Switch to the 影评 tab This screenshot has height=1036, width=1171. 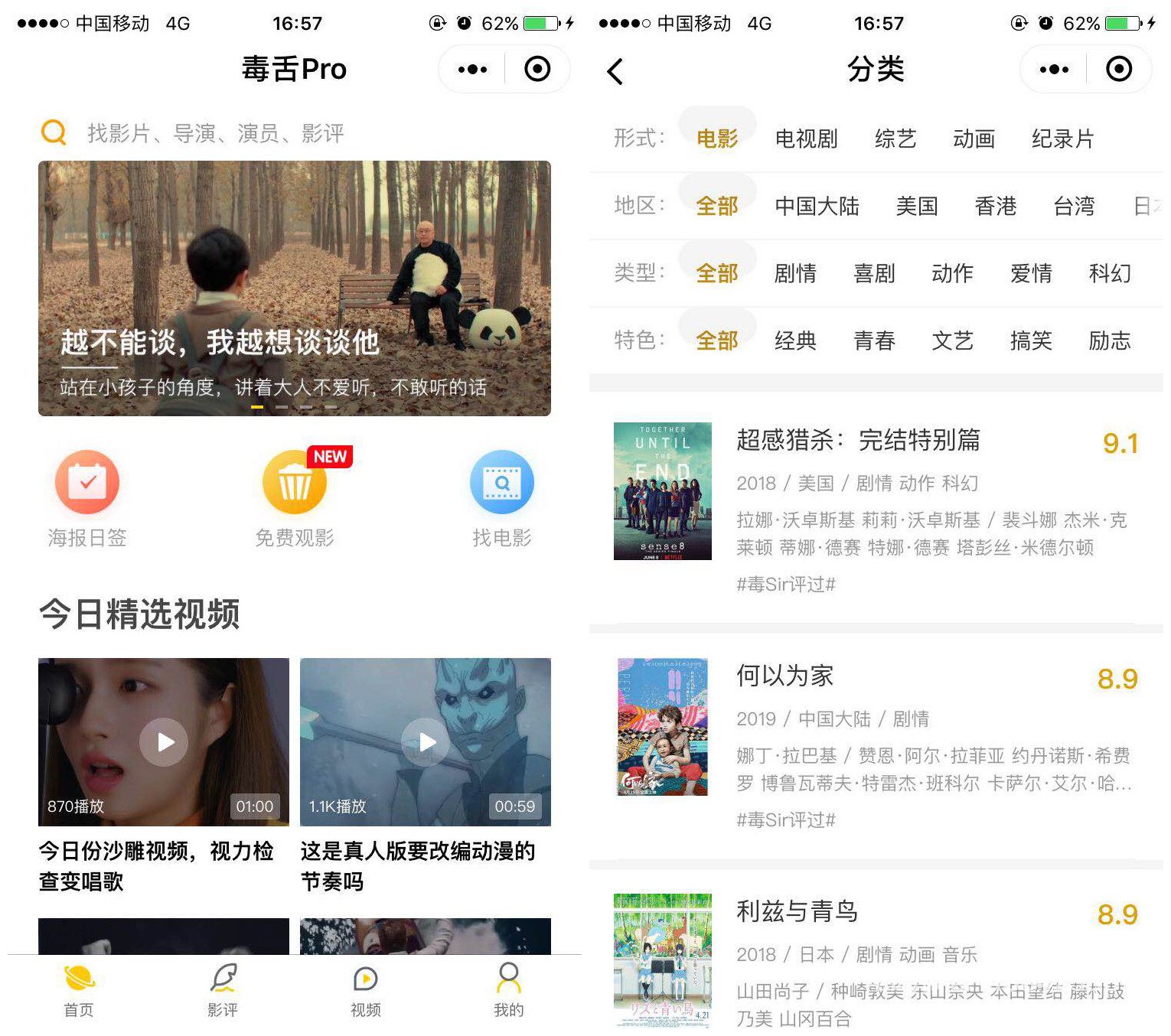[x=223, y=990]
